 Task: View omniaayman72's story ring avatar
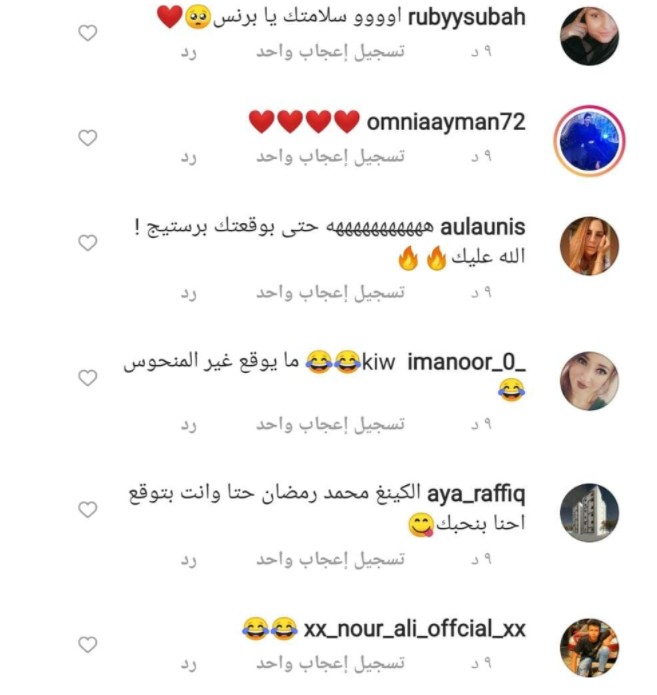coord(589,140)
